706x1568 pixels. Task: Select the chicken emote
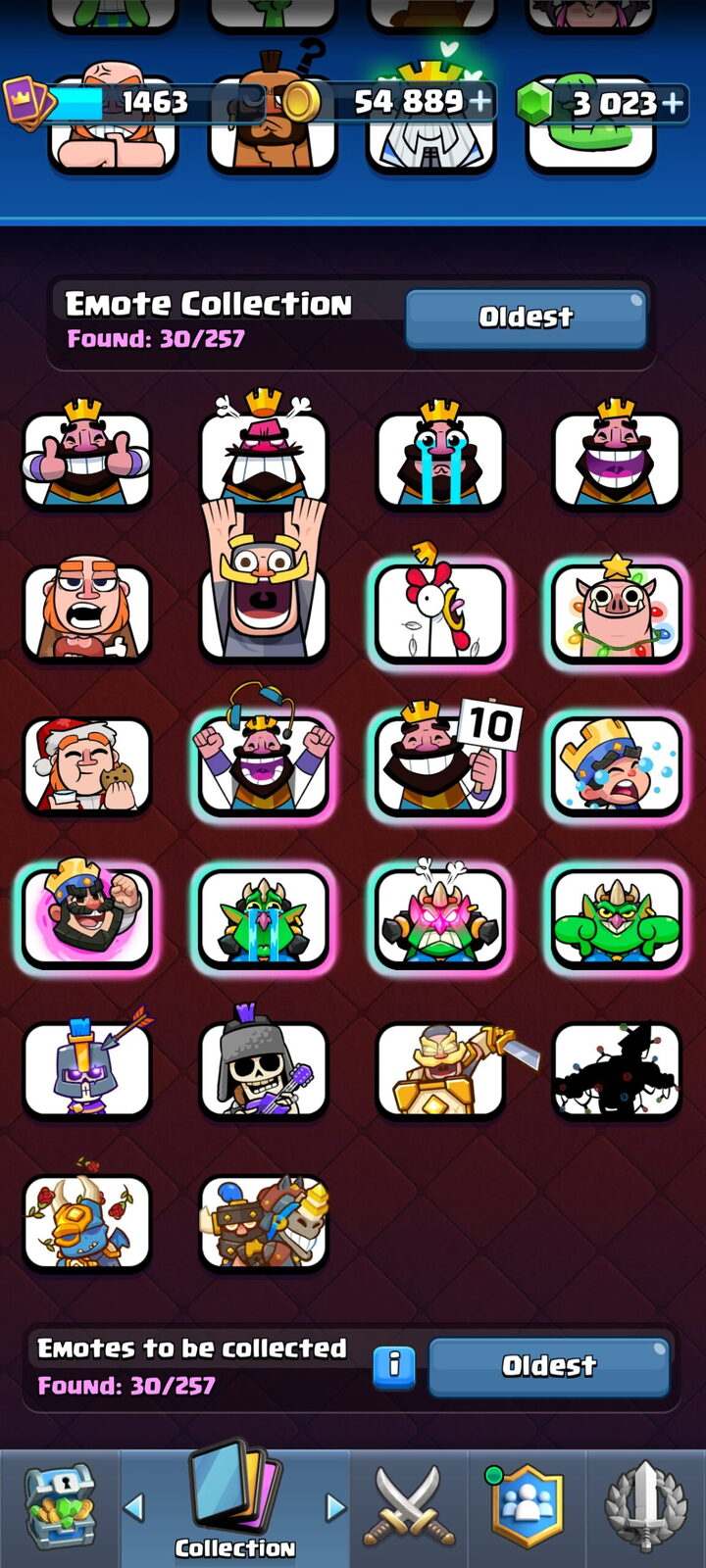[x=440, y=610]
